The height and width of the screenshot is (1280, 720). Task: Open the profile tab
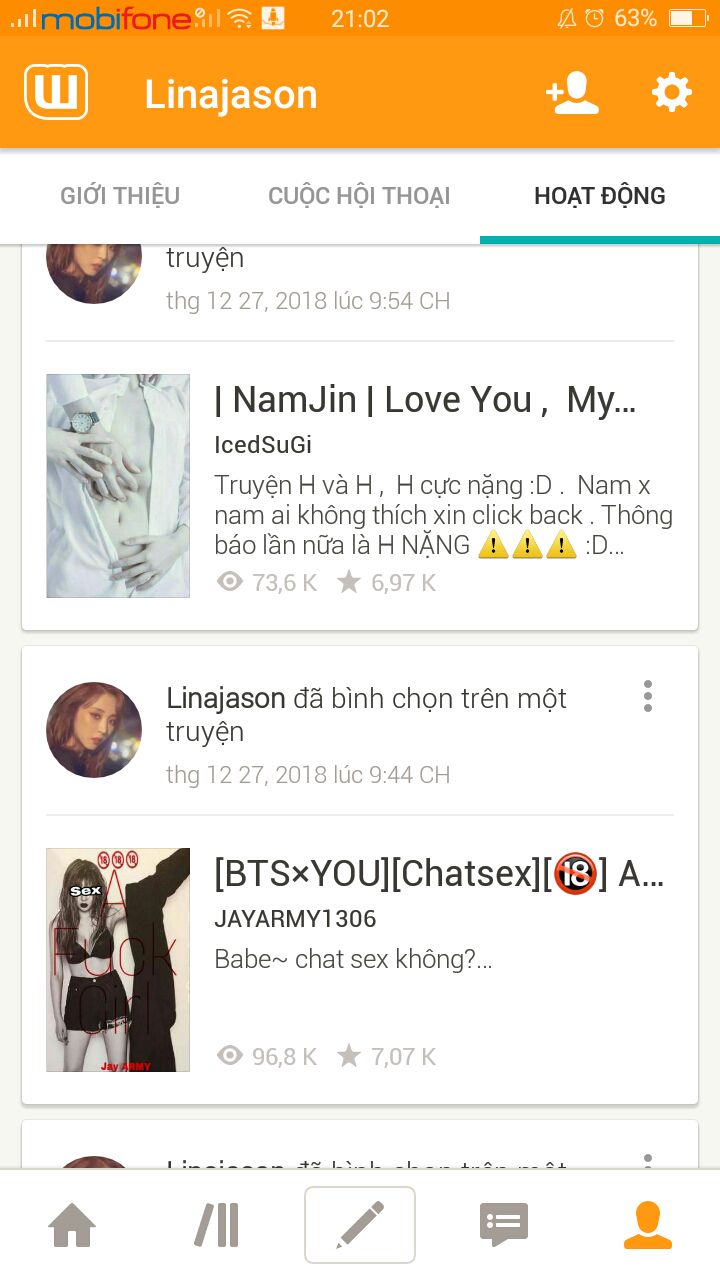click(x=648, y=1225)
